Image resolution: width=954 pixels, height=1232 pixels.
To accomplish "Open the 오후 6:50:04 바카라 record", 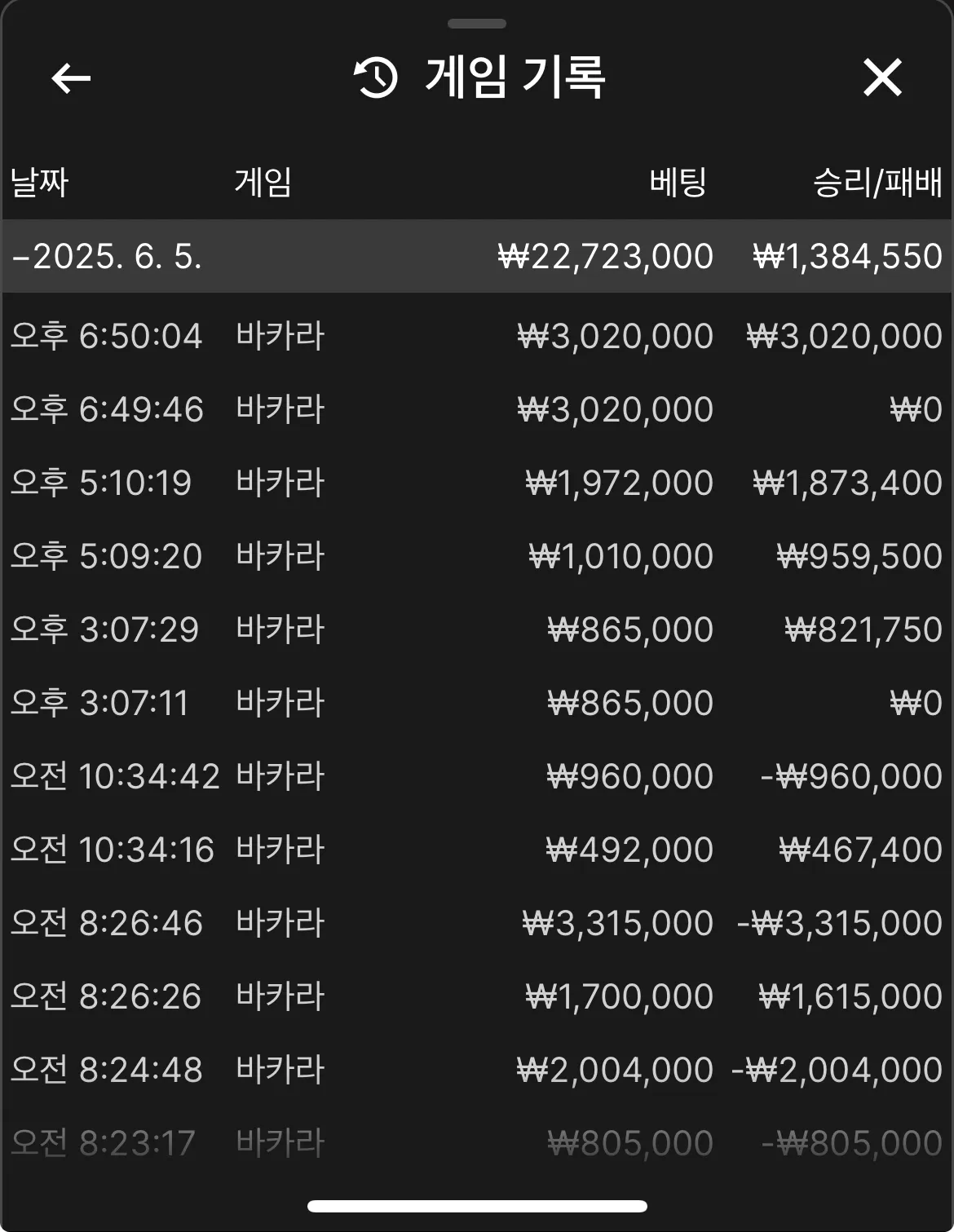I will click(x=477, y=336).
